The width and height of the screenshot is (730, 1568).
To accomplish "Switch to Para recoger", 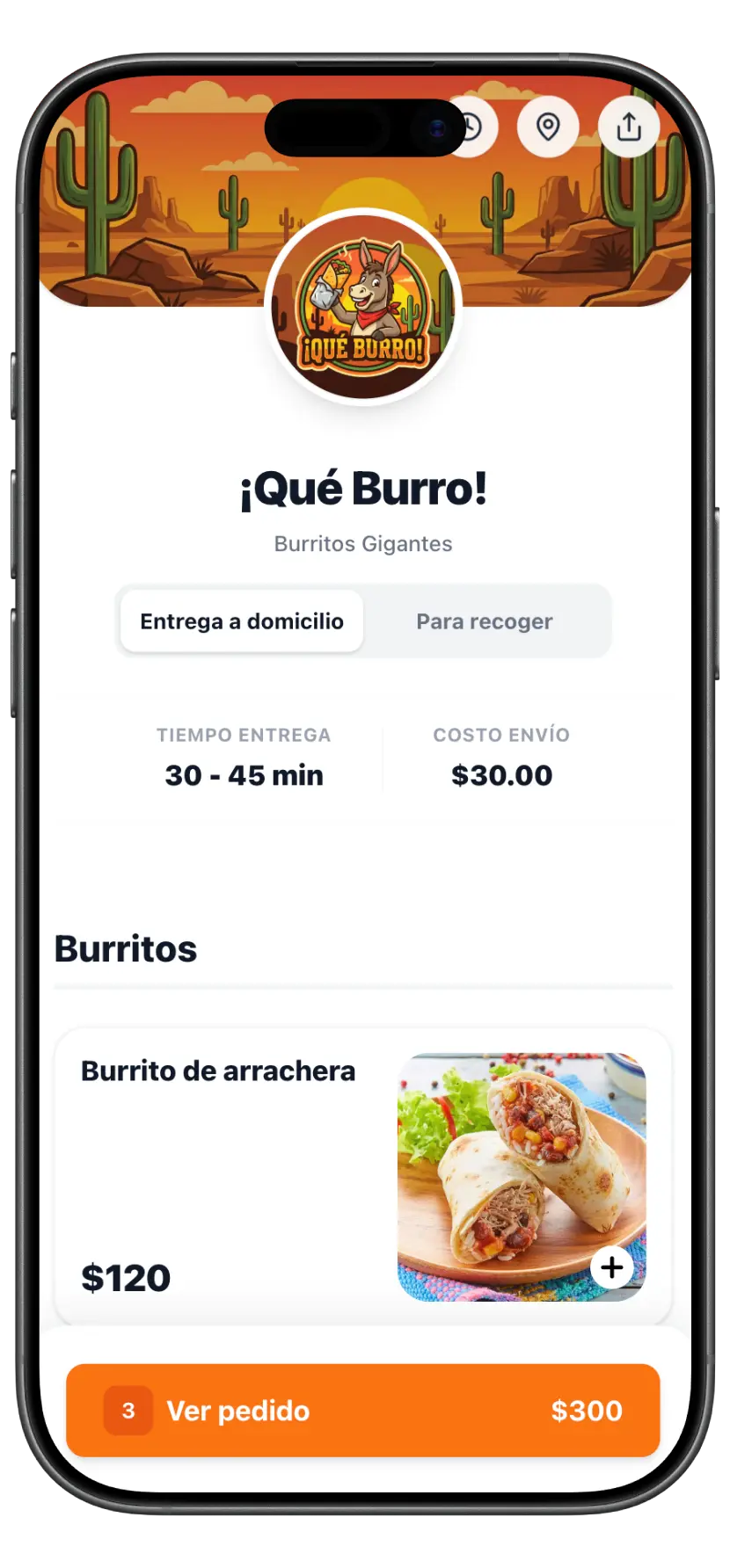I will (x=485, y=621).
